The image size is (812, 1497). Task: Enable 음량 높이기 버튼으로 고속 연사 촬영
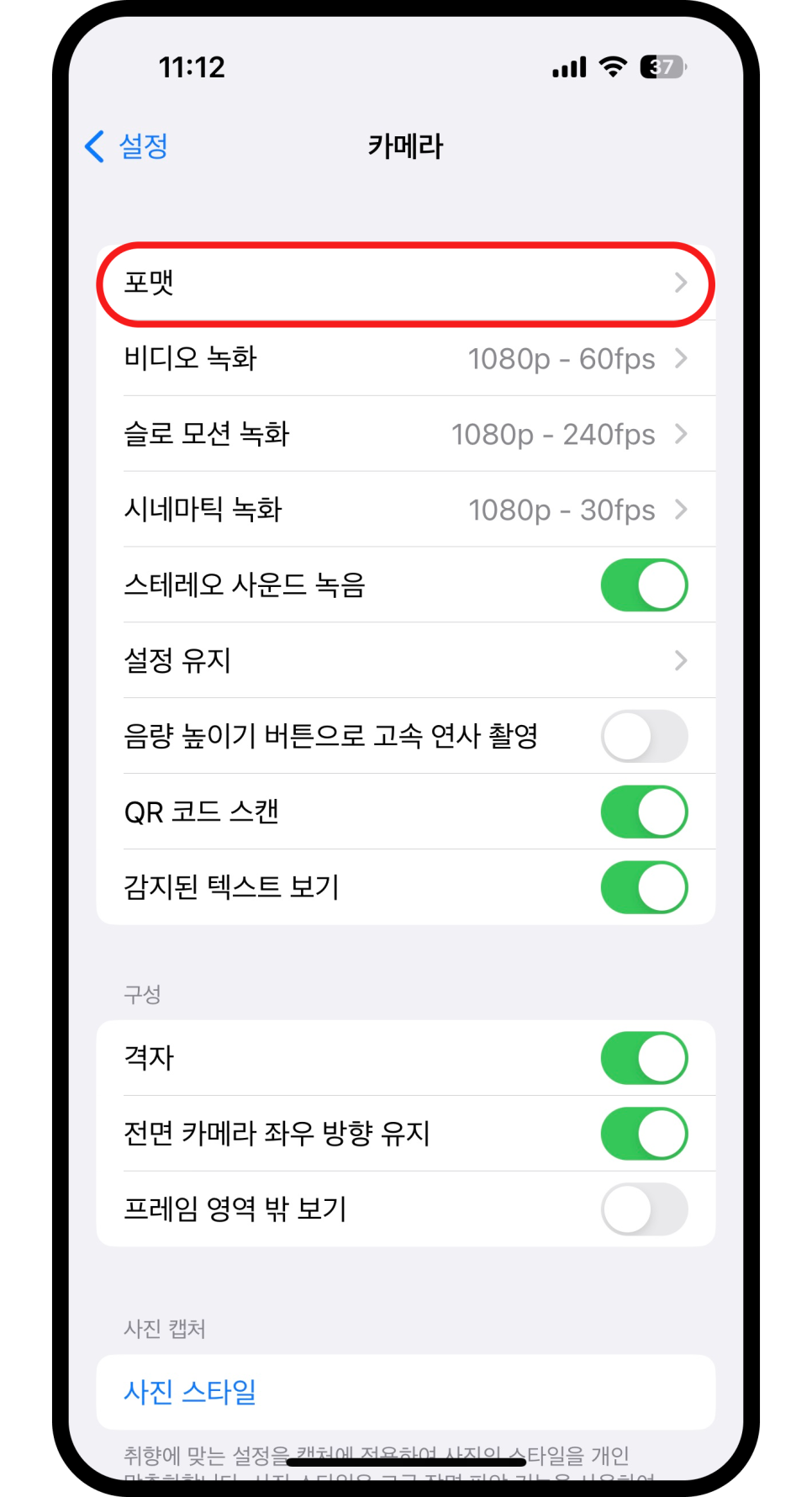pyautogui.click(x=645, y=737)
